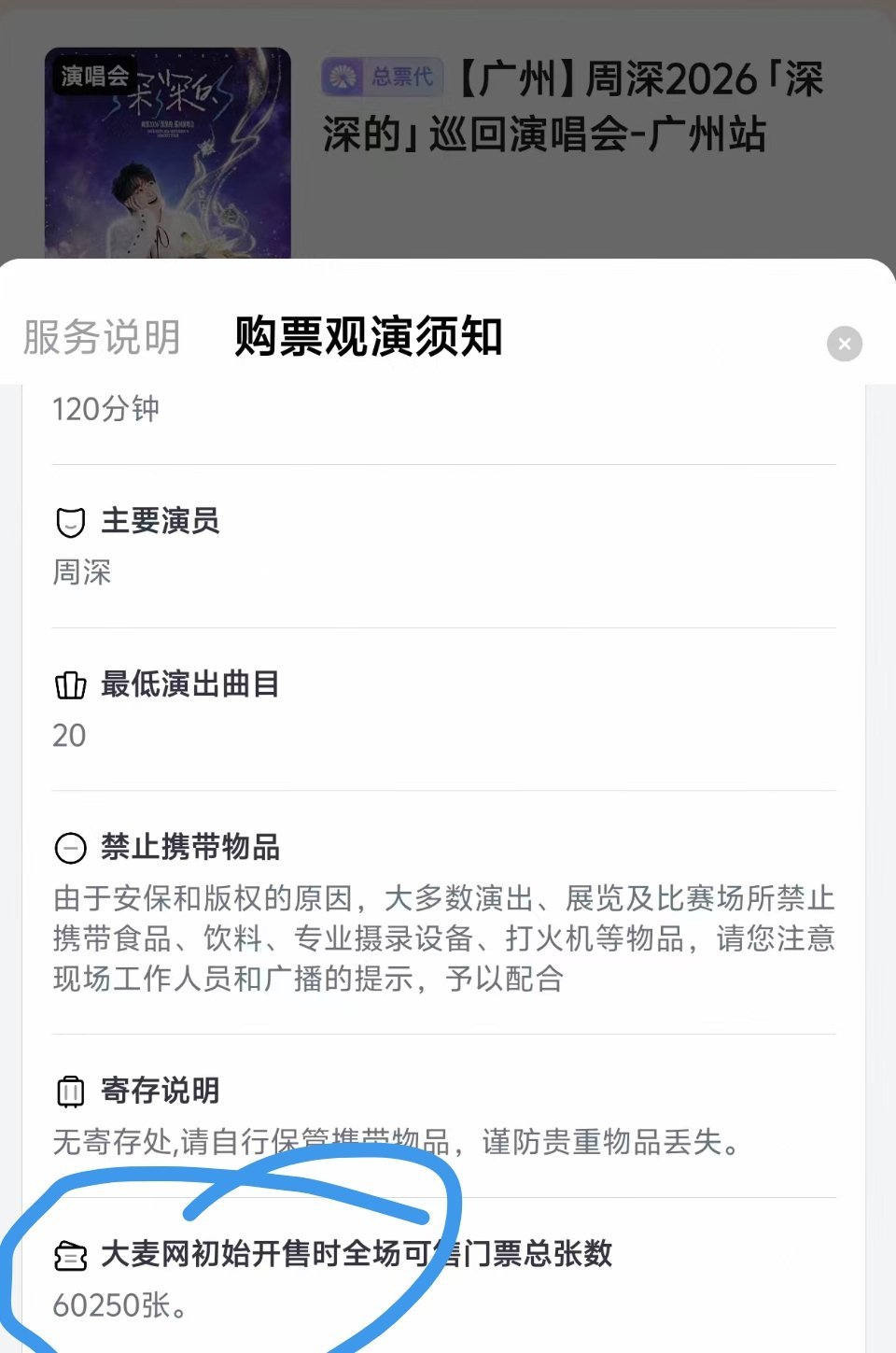Click the blue circled 大麦网初始开售 heading

point(355,1256)
